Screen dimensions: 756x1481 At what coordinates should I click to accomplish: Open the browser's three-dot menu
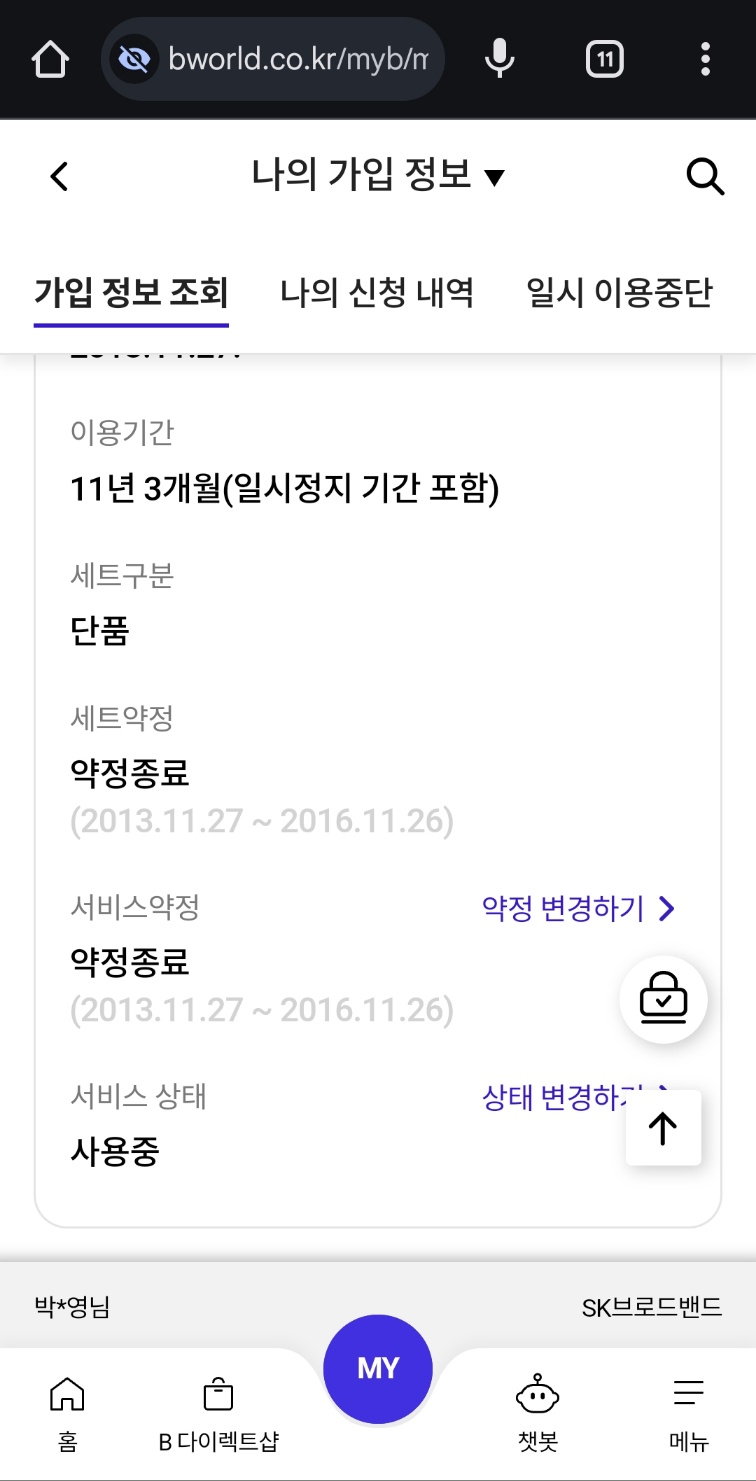[706, 60]
